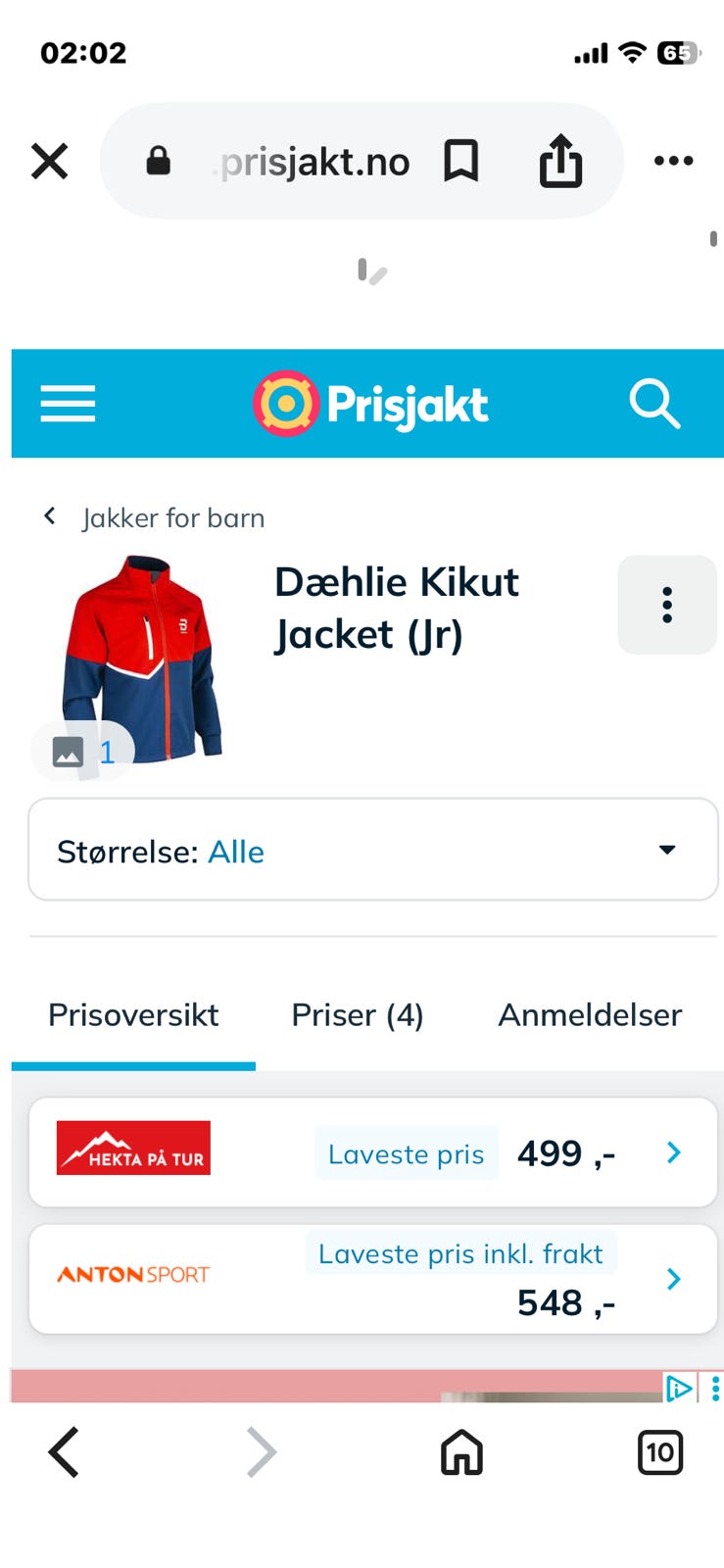The width and height of the screenshot is (724, 1568).
Task: Click the Prisjakt logo
Action: pos(370,402)
